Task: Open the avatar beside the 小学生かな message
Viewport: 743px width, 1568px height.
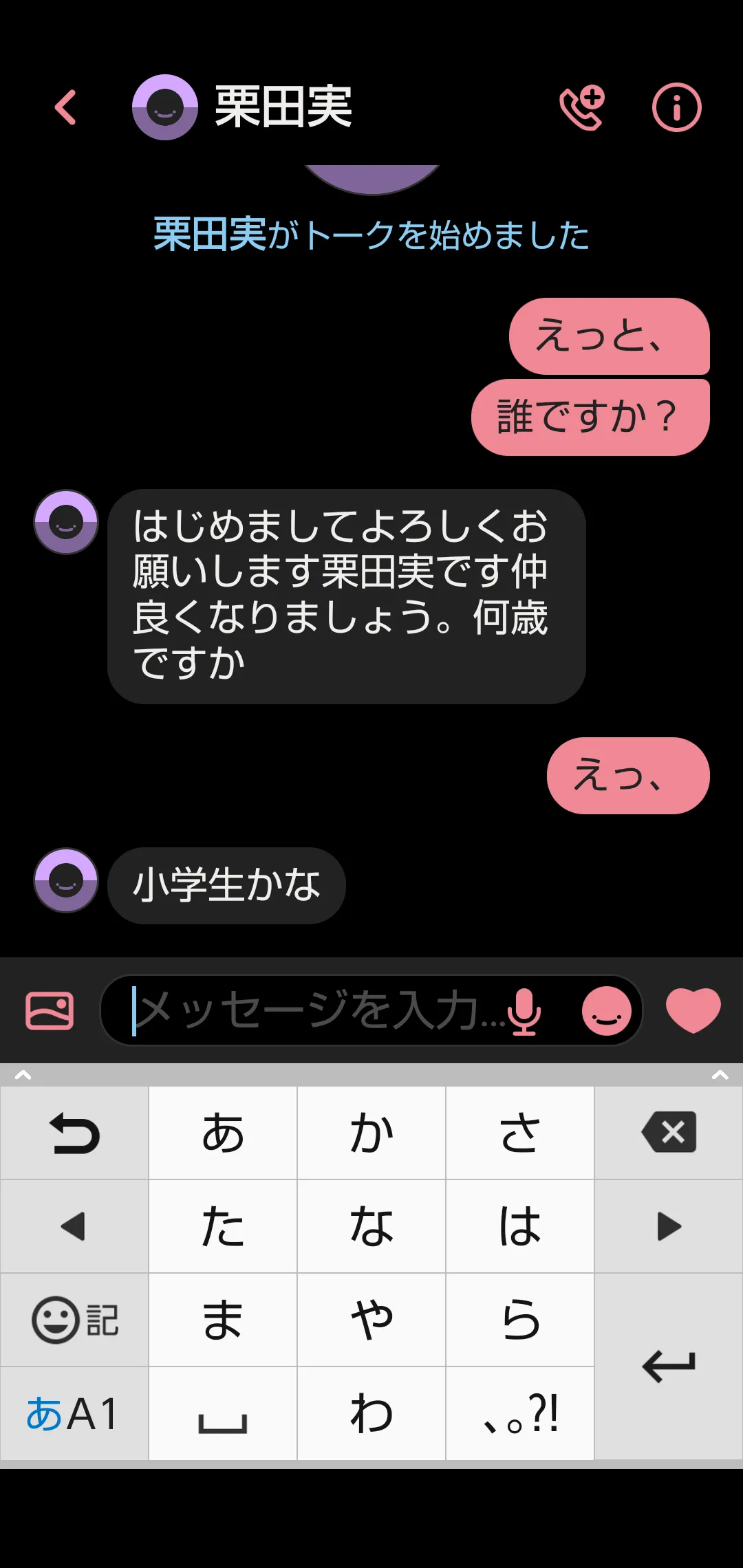Action: 66,880
